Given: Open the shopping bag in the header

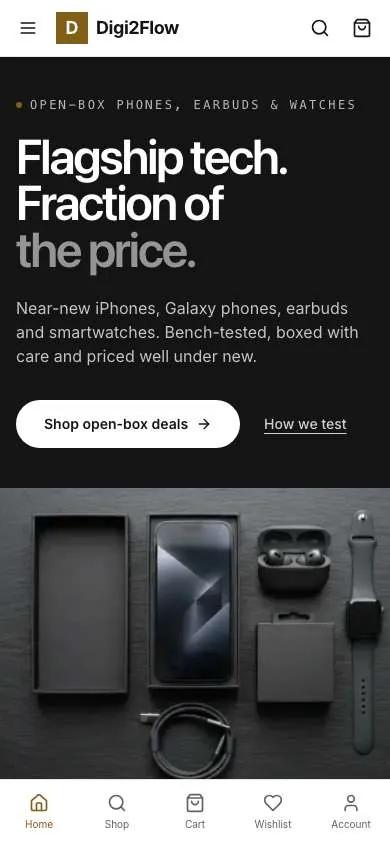Looking at the screenshot, I should click(361, 28).
